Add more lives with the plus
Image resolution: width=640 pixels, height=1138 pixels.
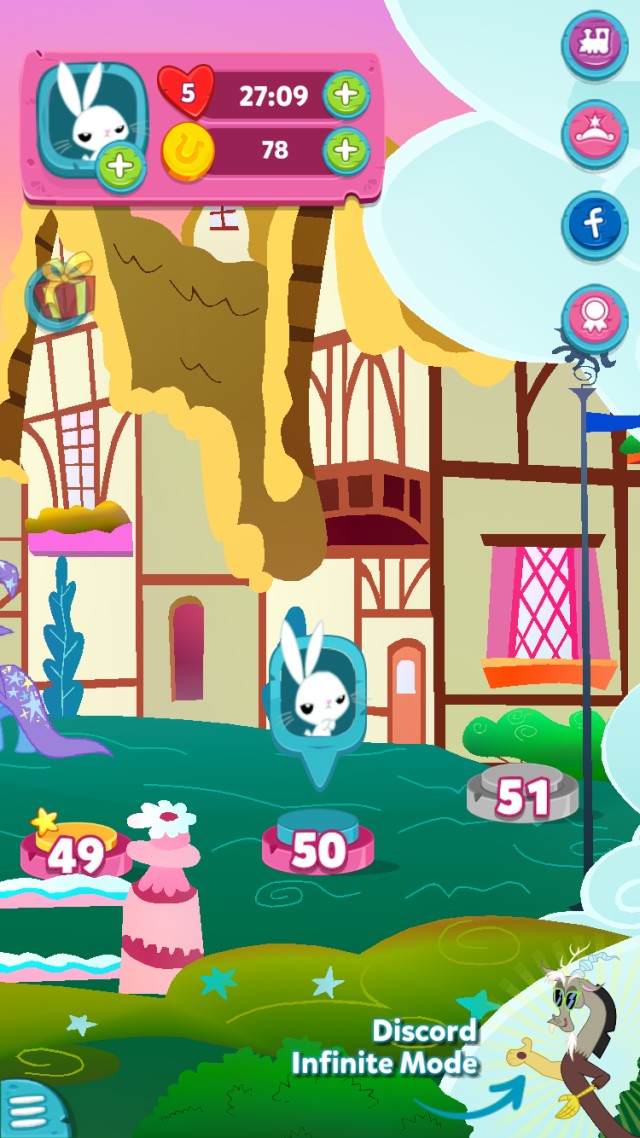coord(346,94)
